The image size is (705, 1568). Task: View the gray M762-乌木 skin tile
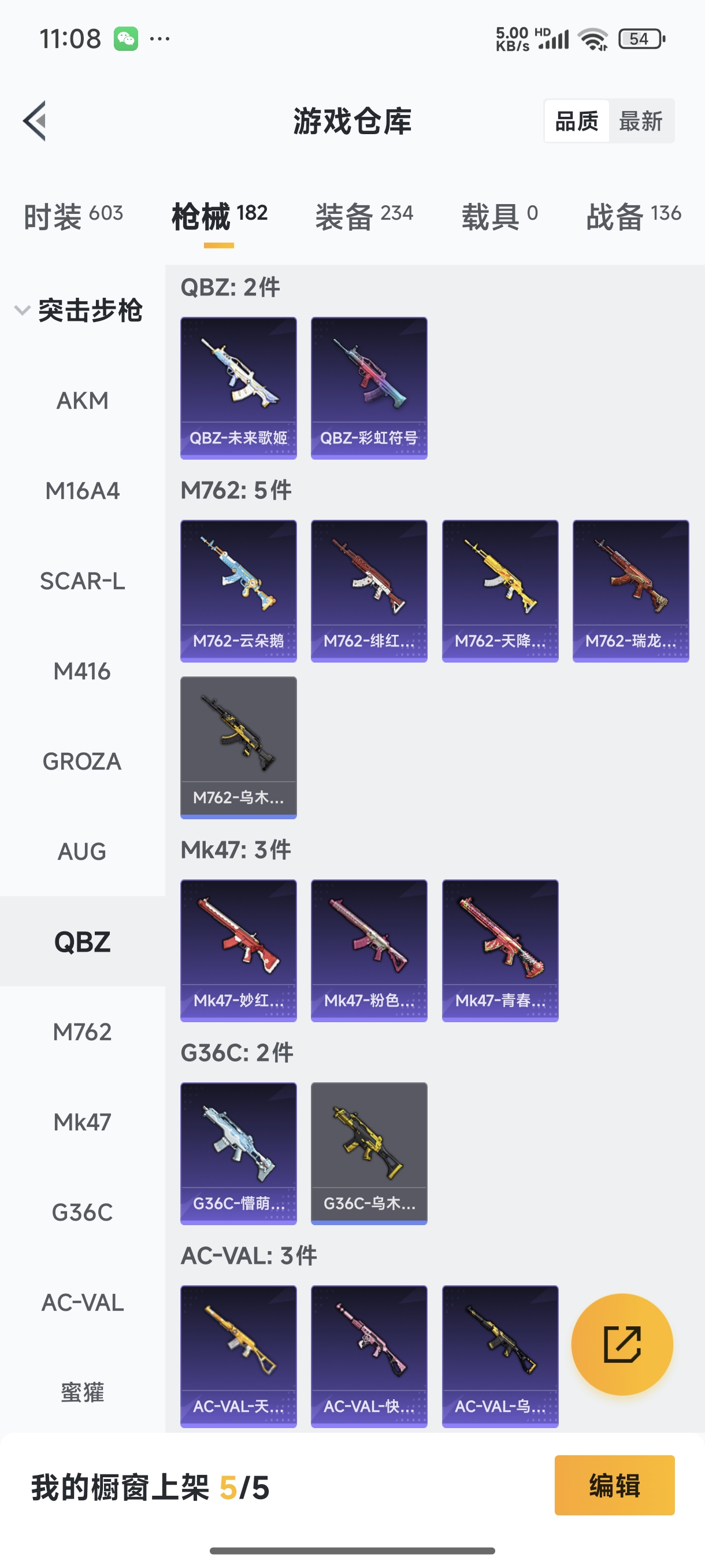click(x=239, y=747)
